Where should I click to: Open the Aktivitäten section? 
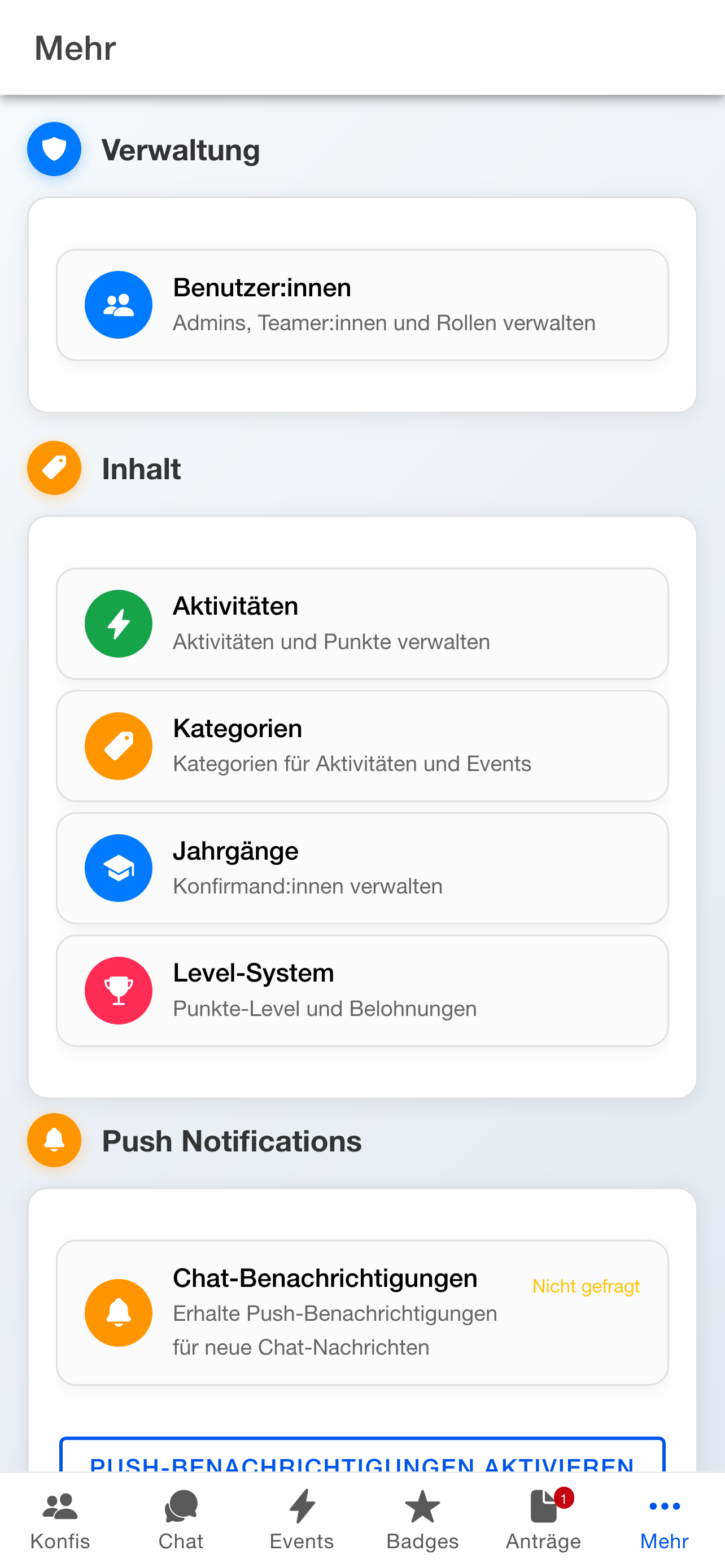click(x=362, y=623)
